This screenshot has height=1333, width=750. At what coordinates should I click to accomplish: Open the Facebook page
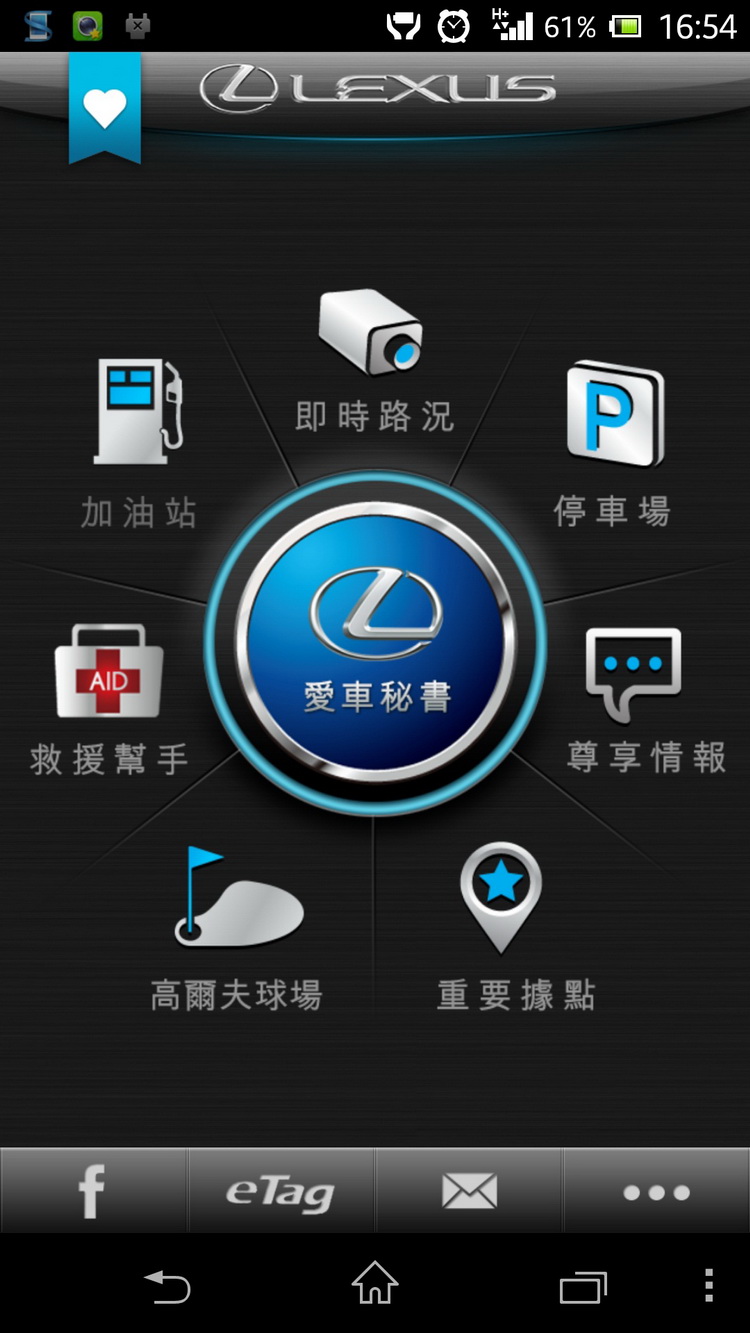(93, 1191)
